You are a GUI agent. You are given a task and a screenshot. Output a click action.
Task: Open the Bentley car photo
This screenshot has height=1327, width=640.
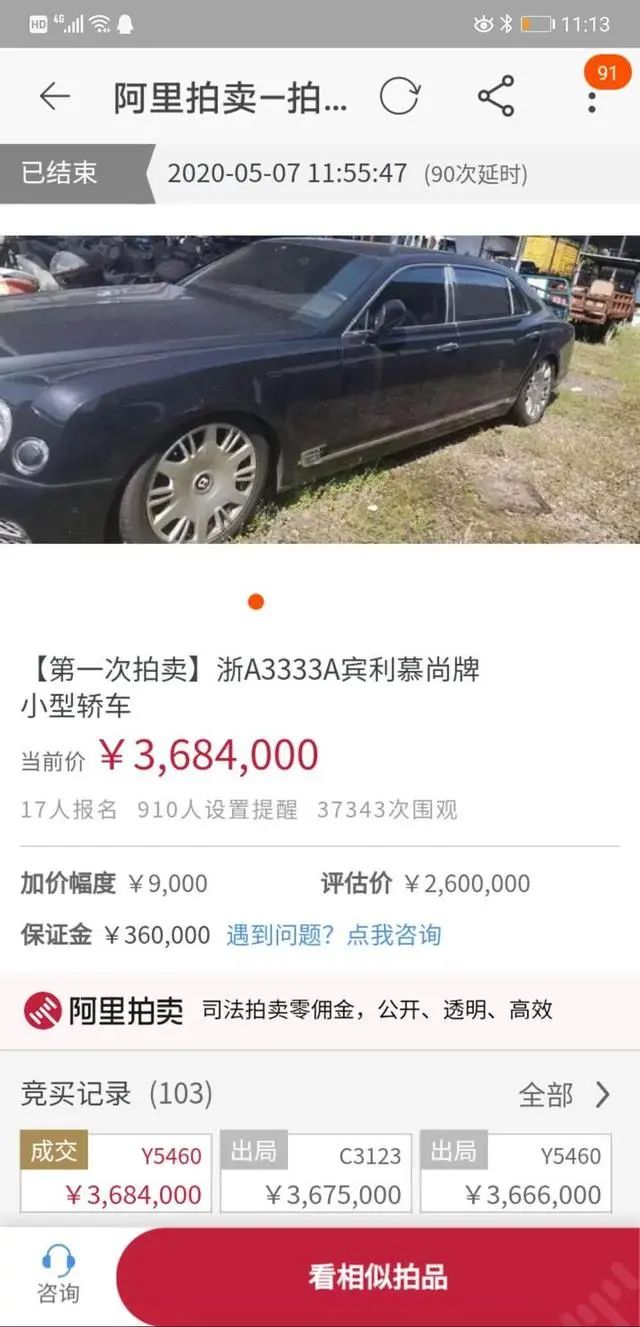[320, 390]
